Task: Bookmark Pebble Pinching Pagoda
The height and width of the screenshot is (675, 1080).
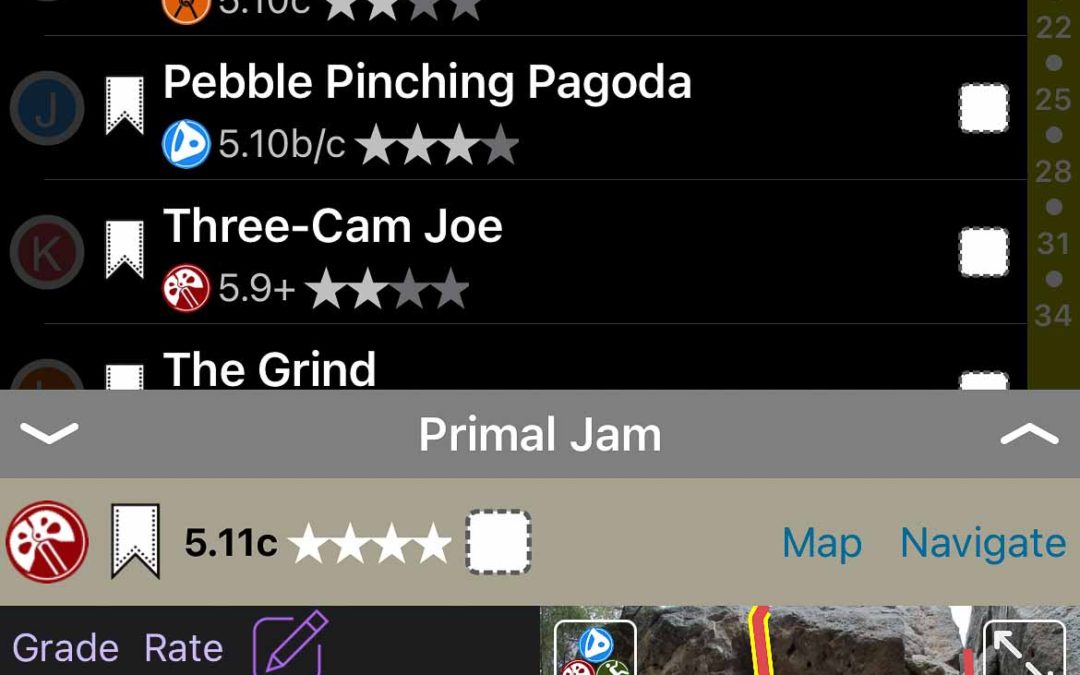Action: tap(125, 106)
